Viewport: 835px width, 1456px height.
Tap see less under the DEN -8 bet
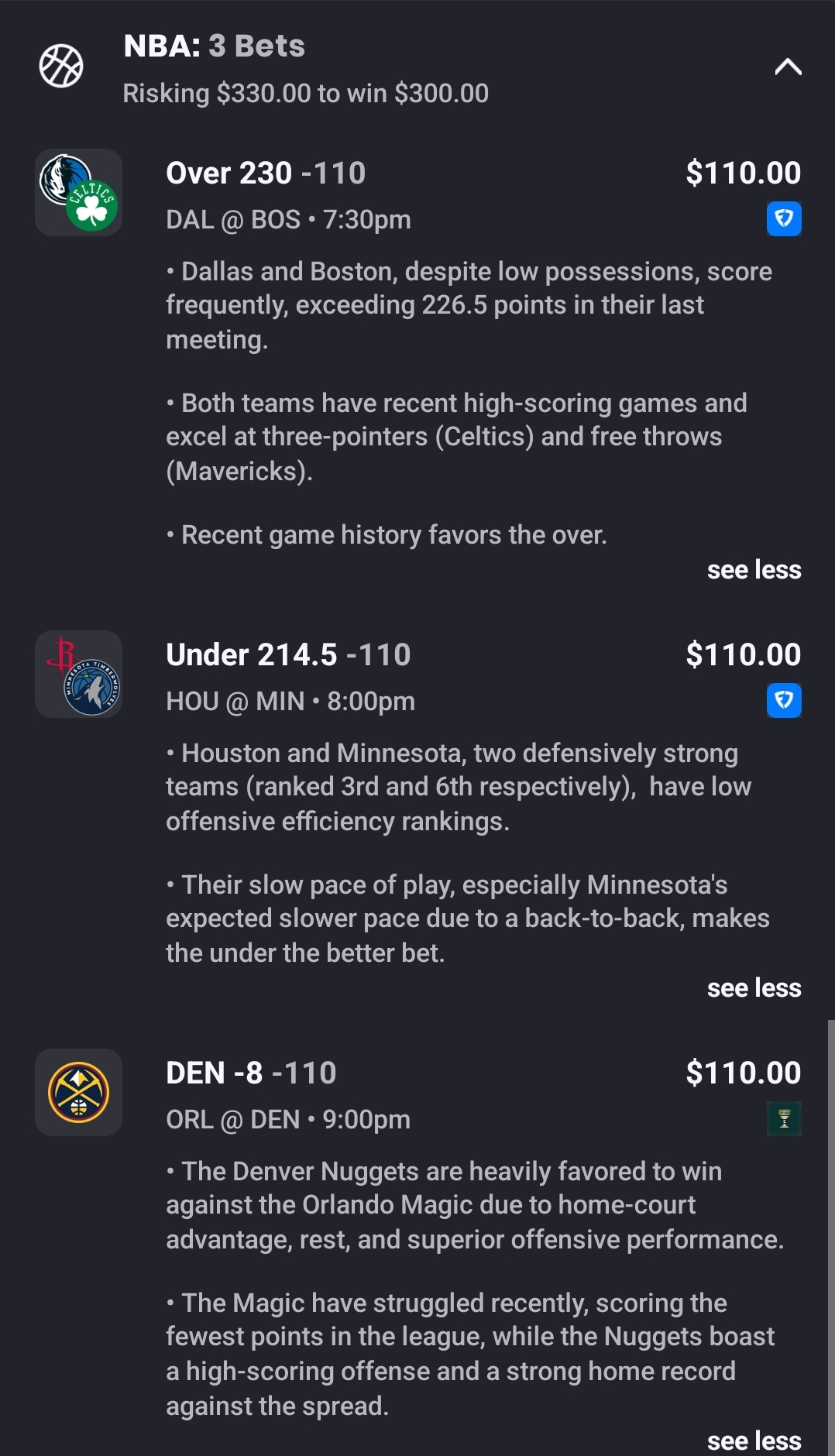[x=753, y=1441]
